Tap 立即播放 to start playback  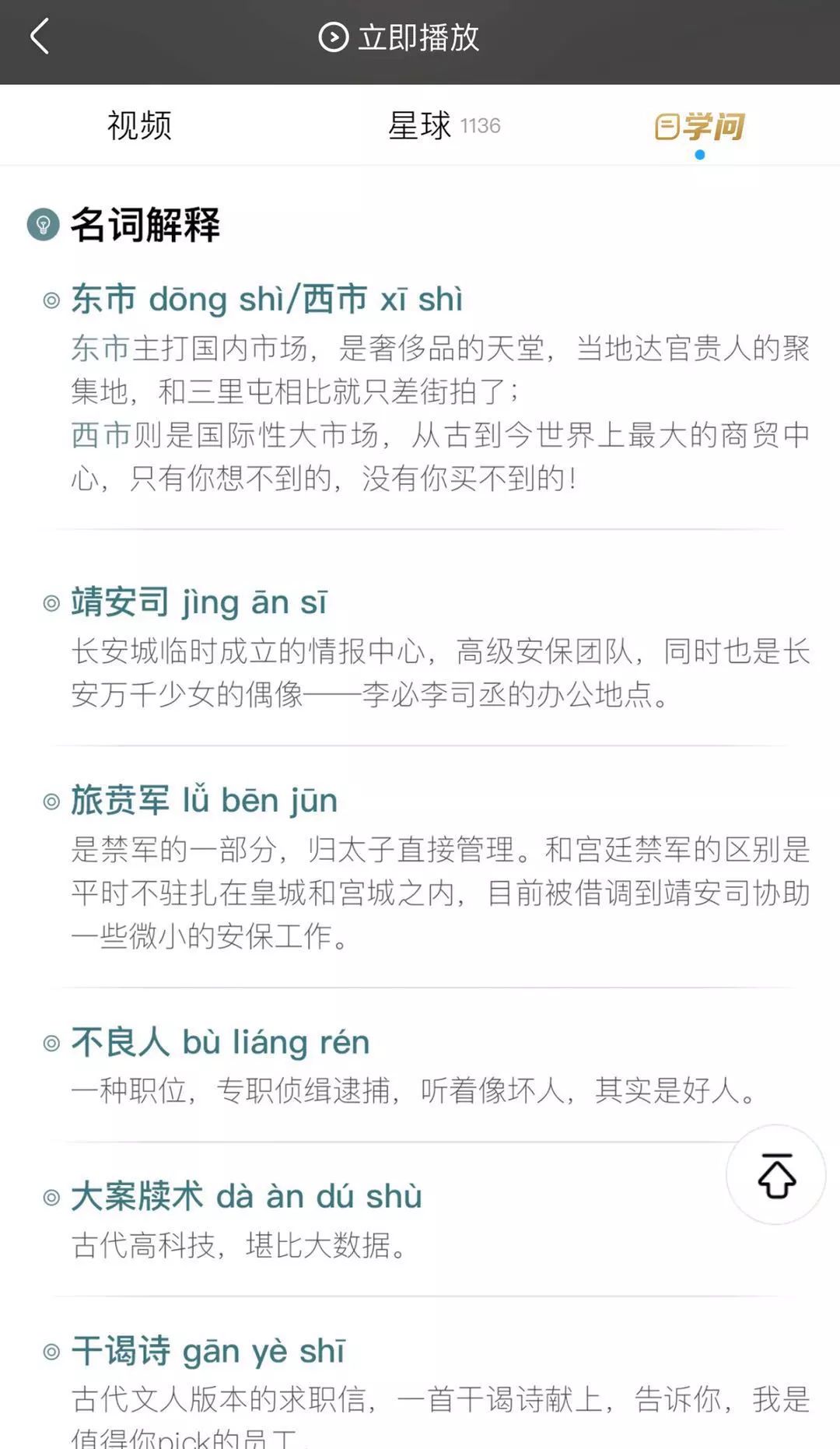(400, 37)
